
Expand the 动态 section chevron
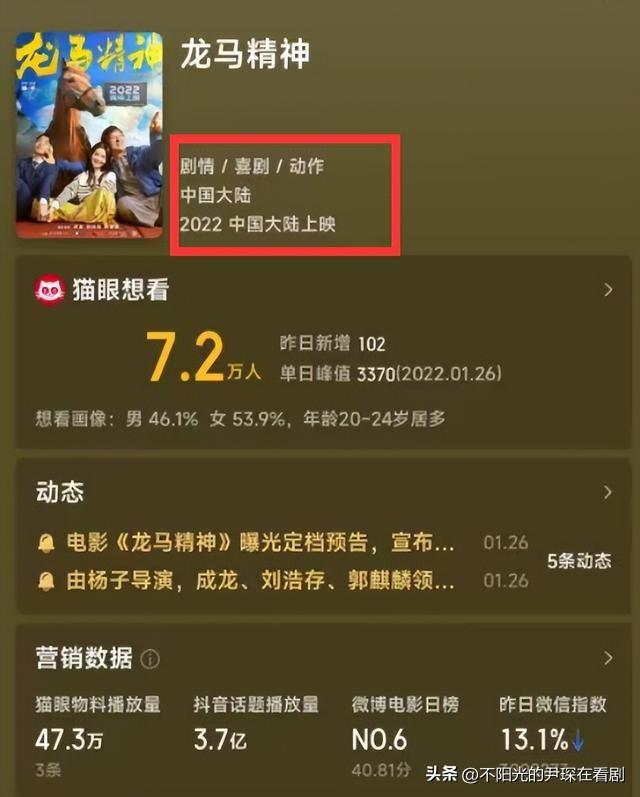point(607,492)
